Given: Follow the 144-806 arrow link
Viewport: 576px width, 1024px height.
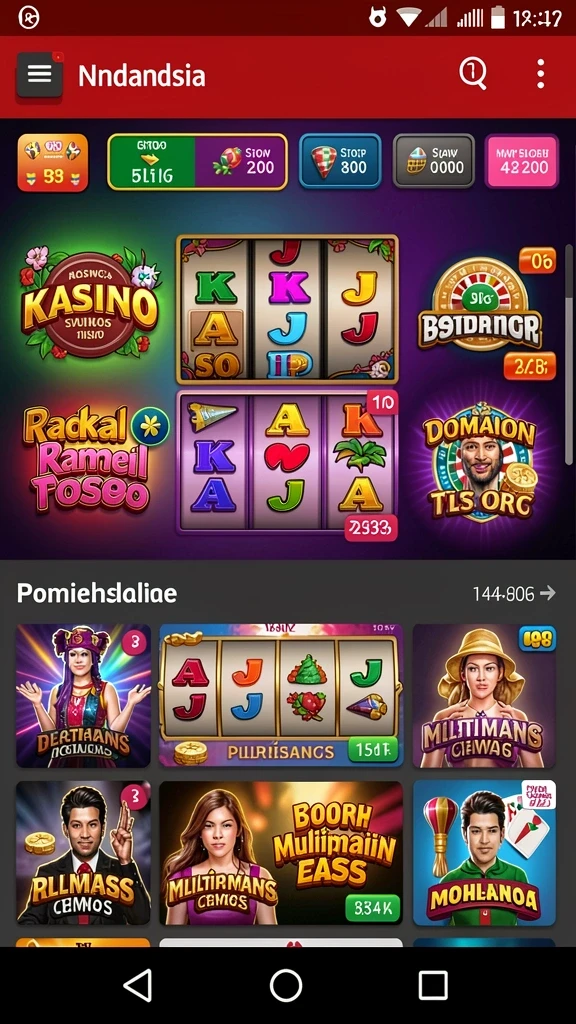Looking at the screenshot, I should click(x=514, y=594).
